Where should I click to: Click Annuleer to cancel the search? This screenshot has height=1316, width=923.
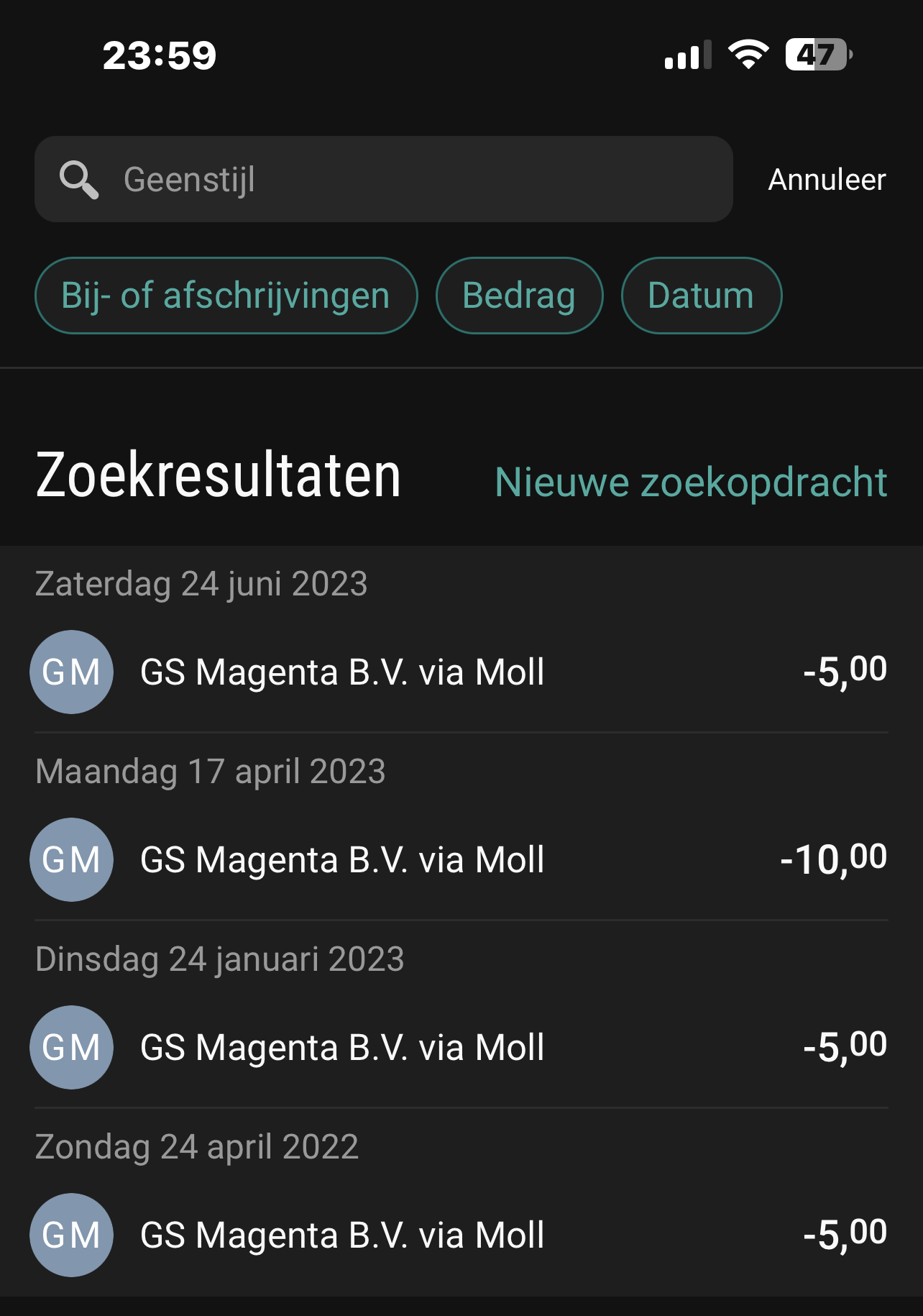tap(828, 180)
